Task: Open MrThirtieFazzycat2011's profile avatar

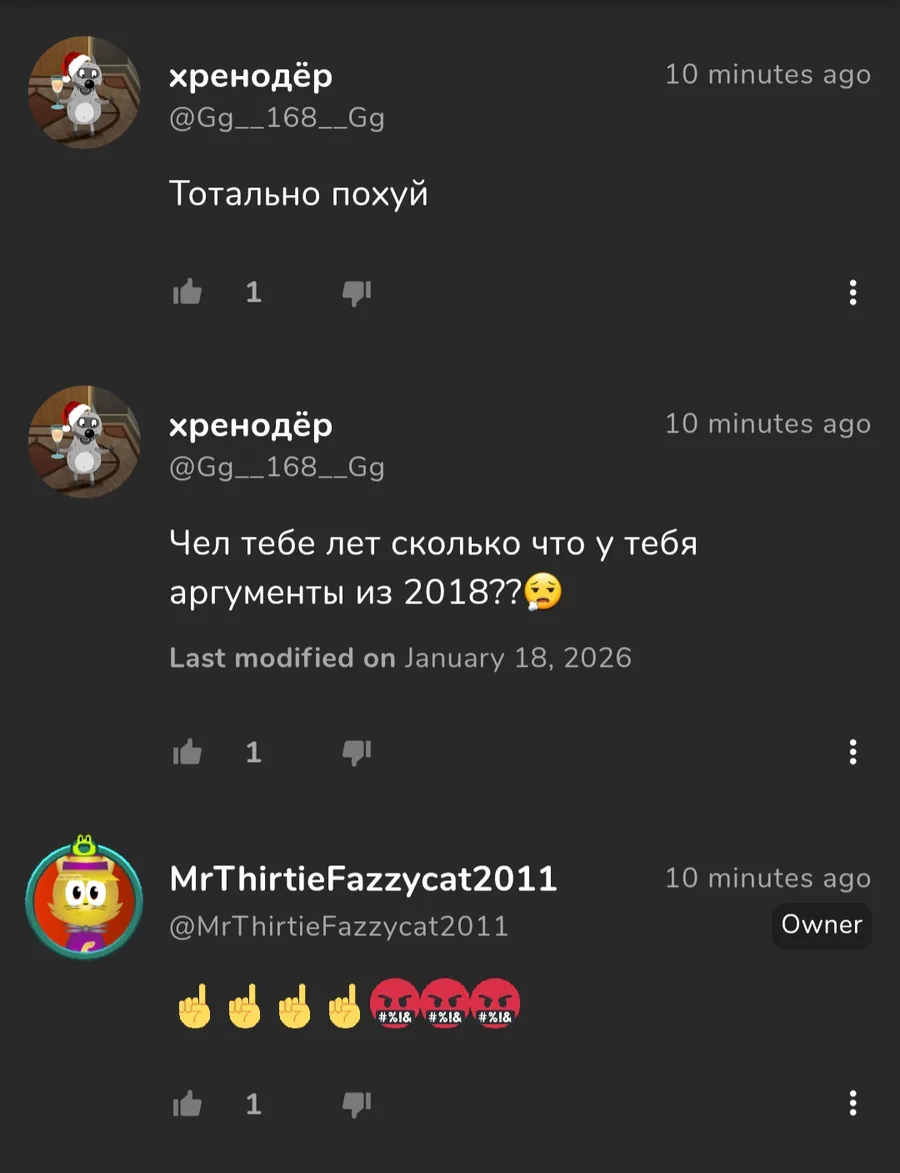Action: pyautogui.click(x=84, y=899)
